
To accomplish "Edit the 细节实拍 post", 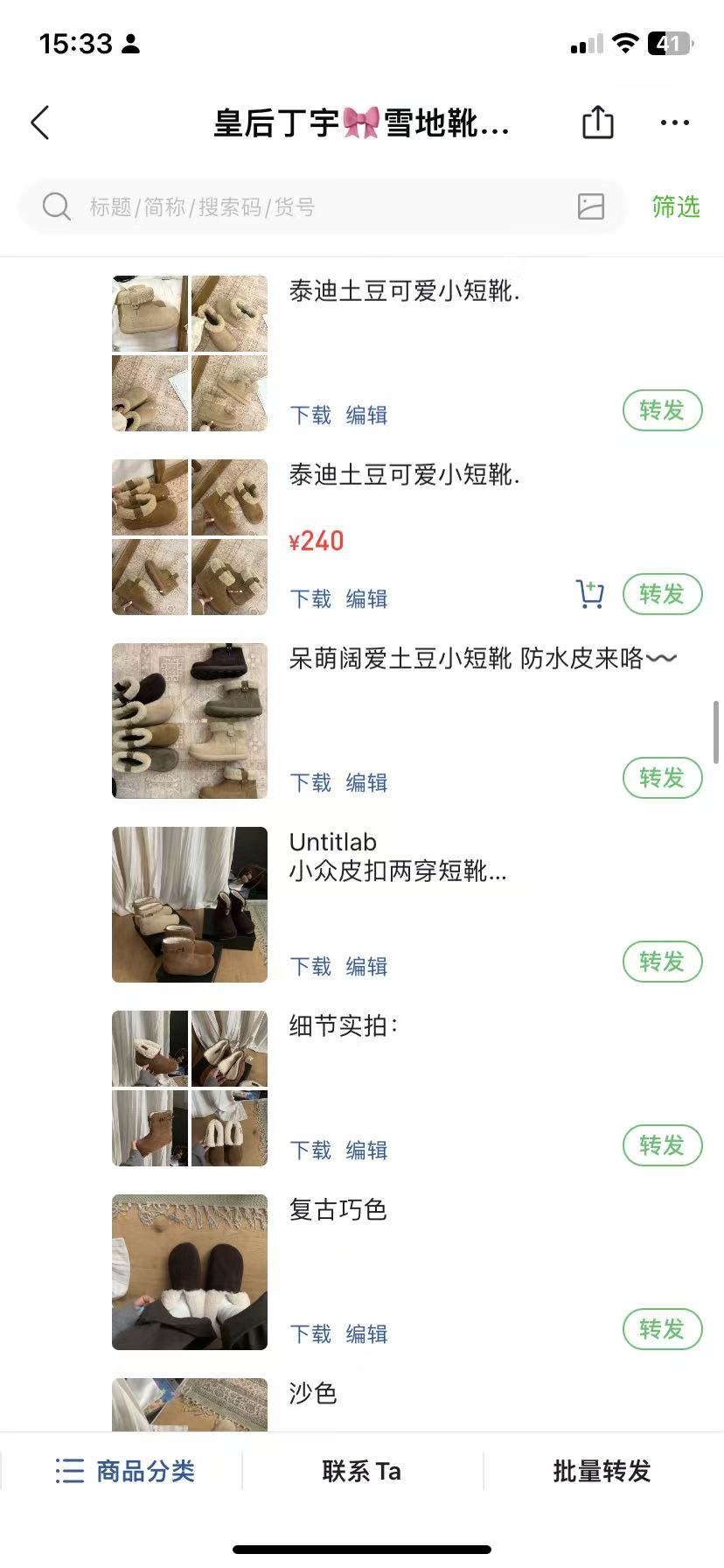I will tap(366, 1150).
